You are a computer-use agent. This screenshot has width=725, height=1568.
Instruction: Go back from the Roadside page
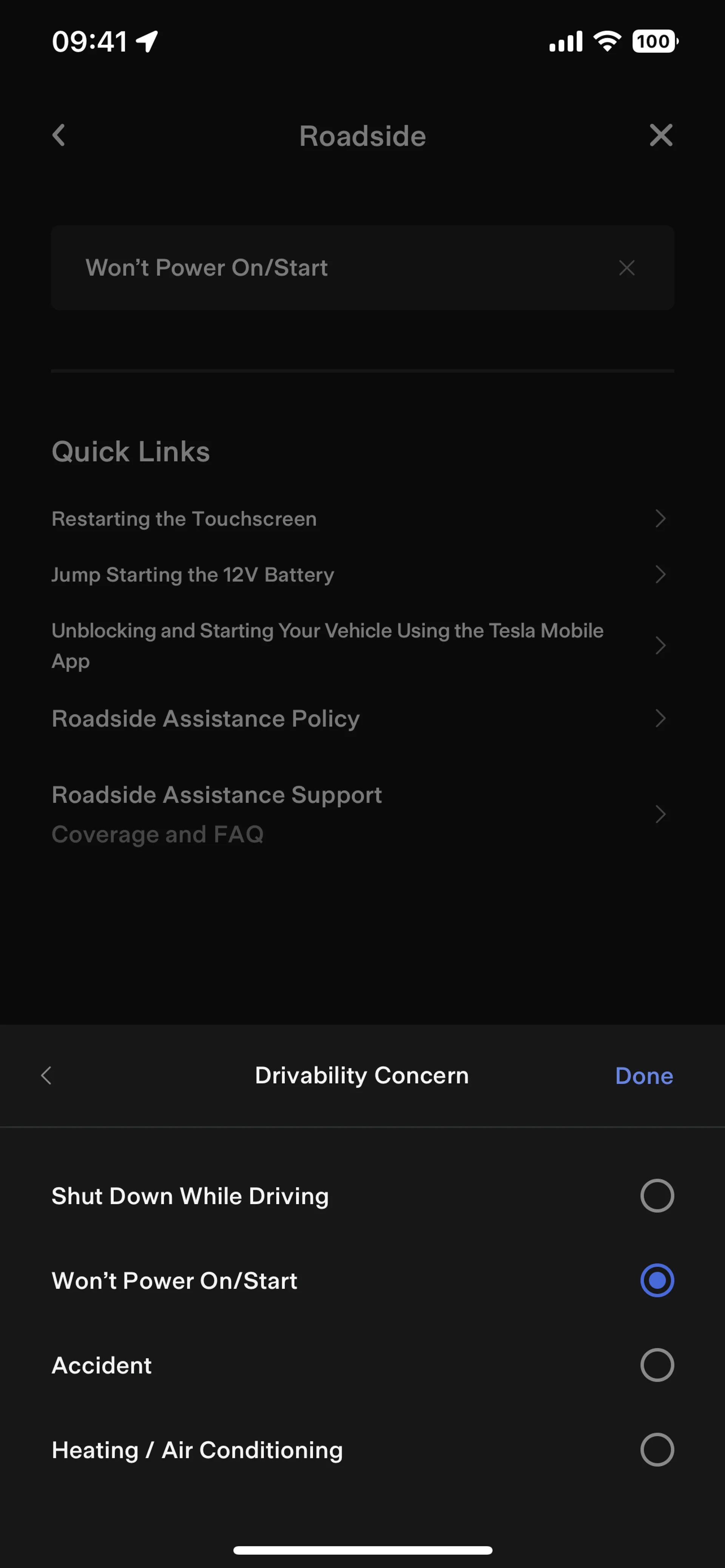59,135
